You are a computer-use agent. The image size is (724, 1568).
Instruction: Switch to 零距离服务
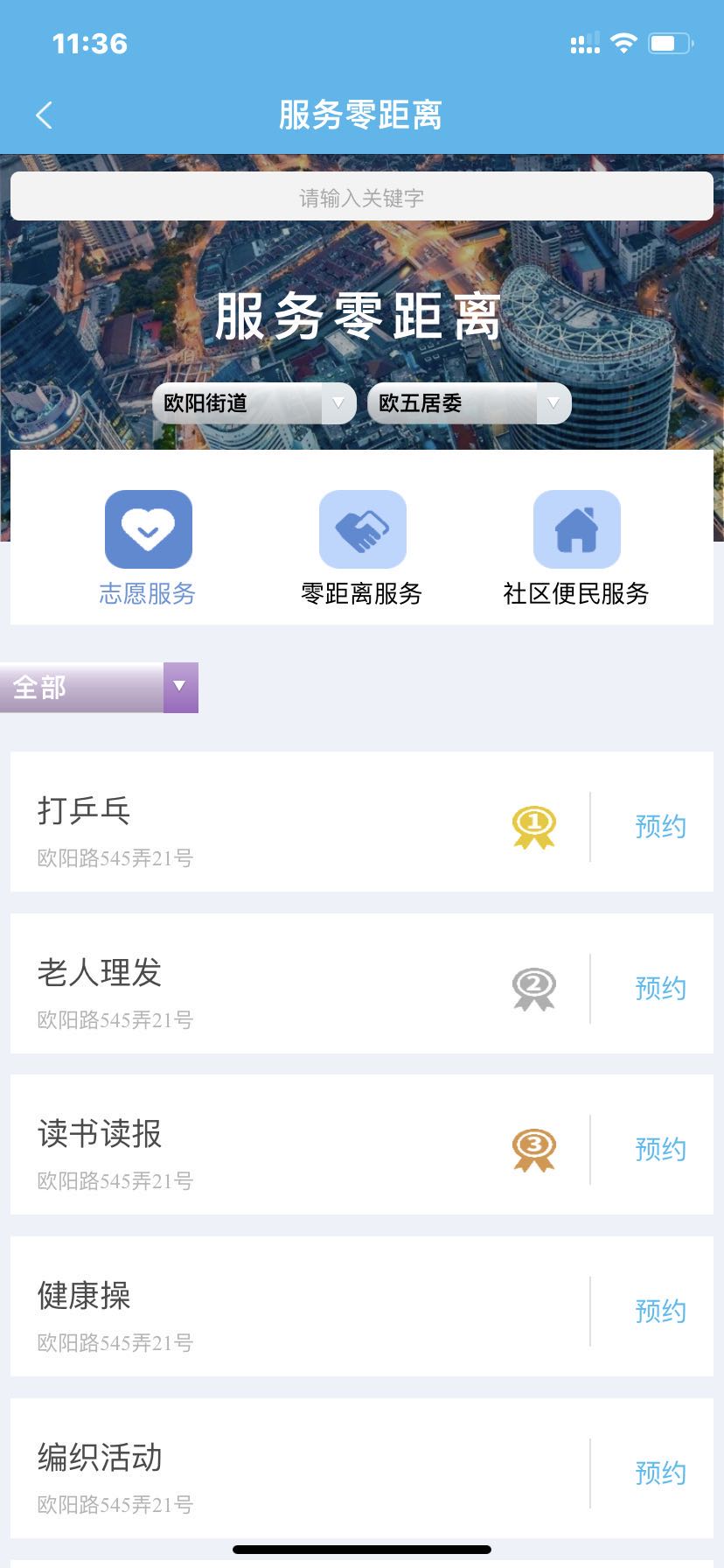click(362, 549)
